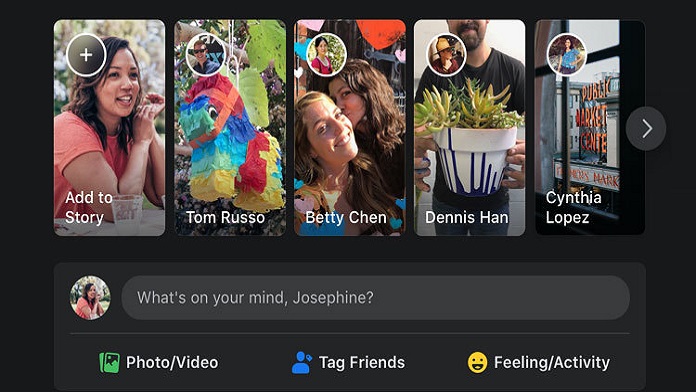Open Tom Russo's story
Viewport: 696px width, 392px height.
230,127
